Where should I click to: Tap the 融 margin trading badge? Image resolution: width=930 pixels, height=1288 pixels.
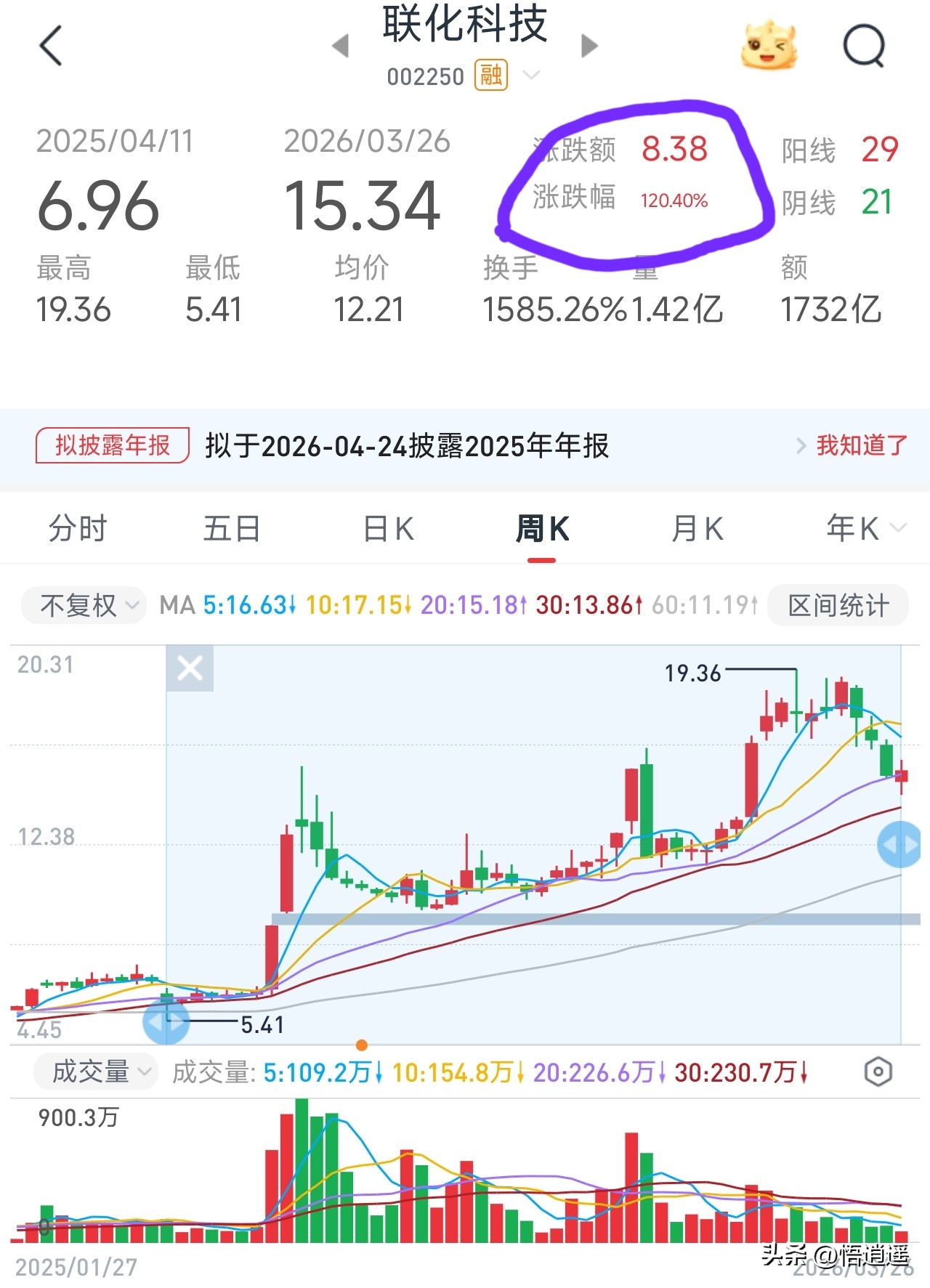click(x=490, y=75)
